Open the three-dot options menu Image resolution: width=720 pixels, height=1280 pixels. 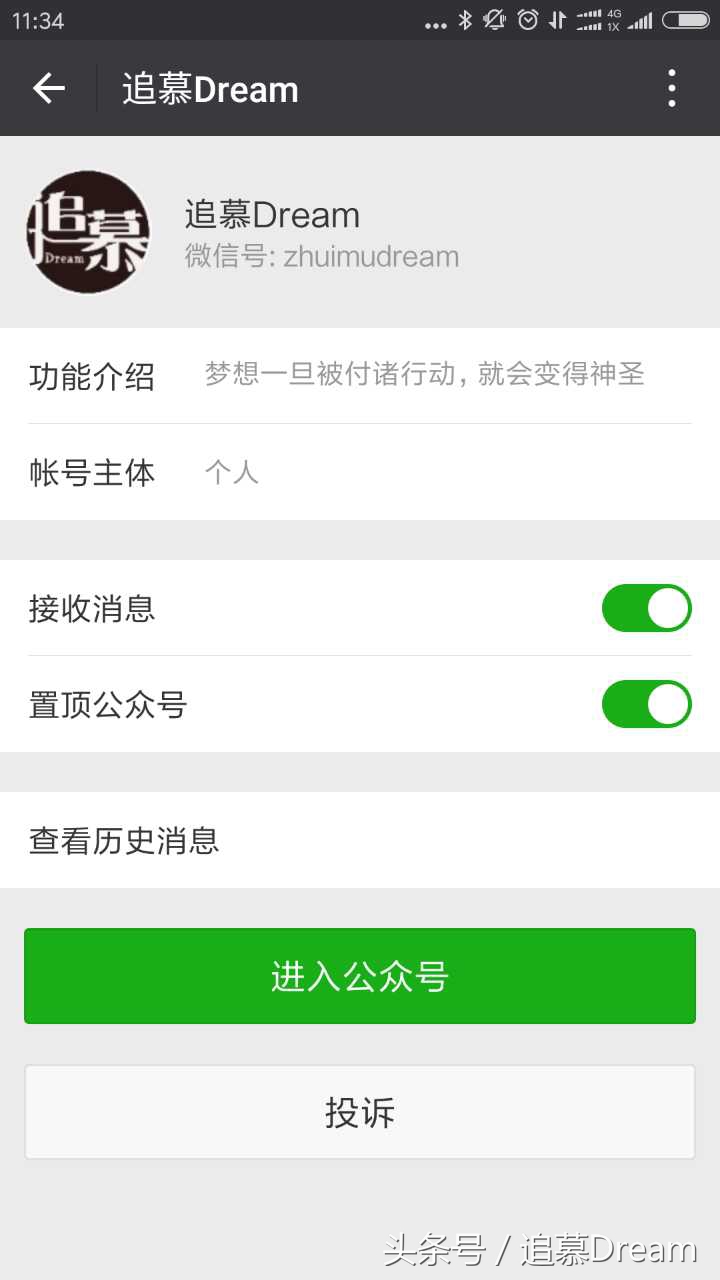click(671, 88)
